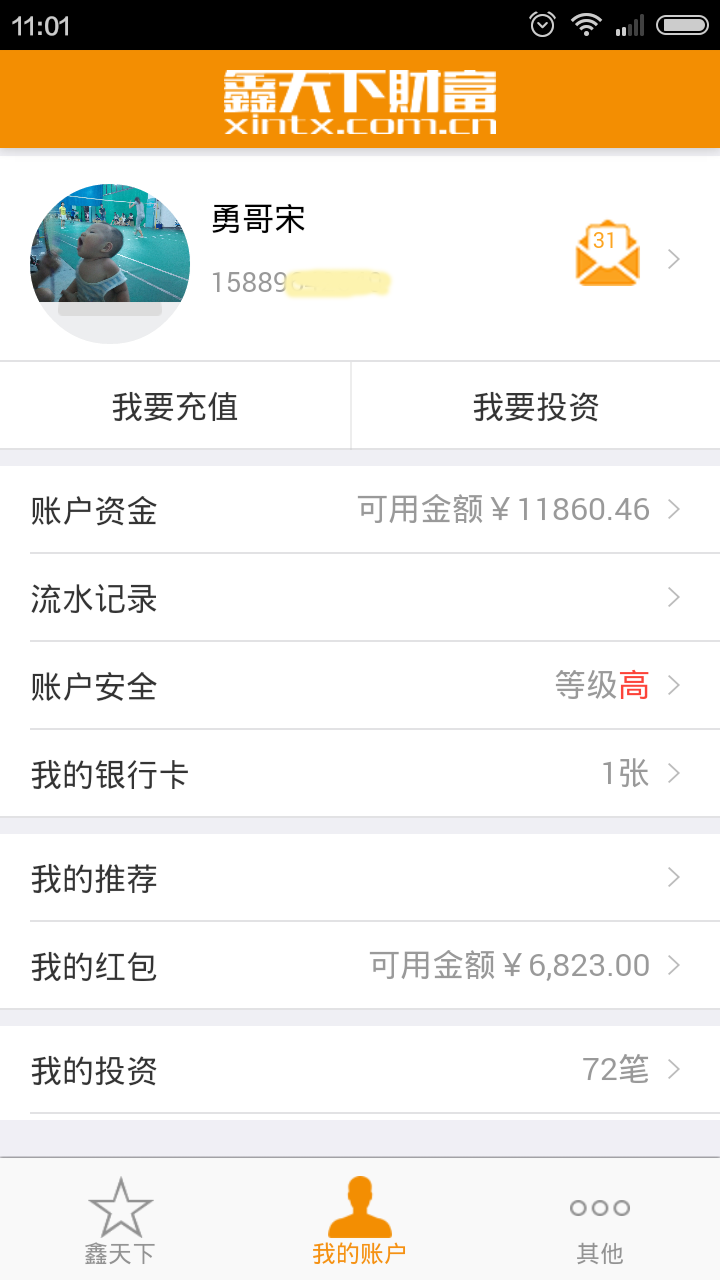The width and height of the screenshot is (720, 1280).
Task: Open the 账户资金 row
Action: click(360, 510)
